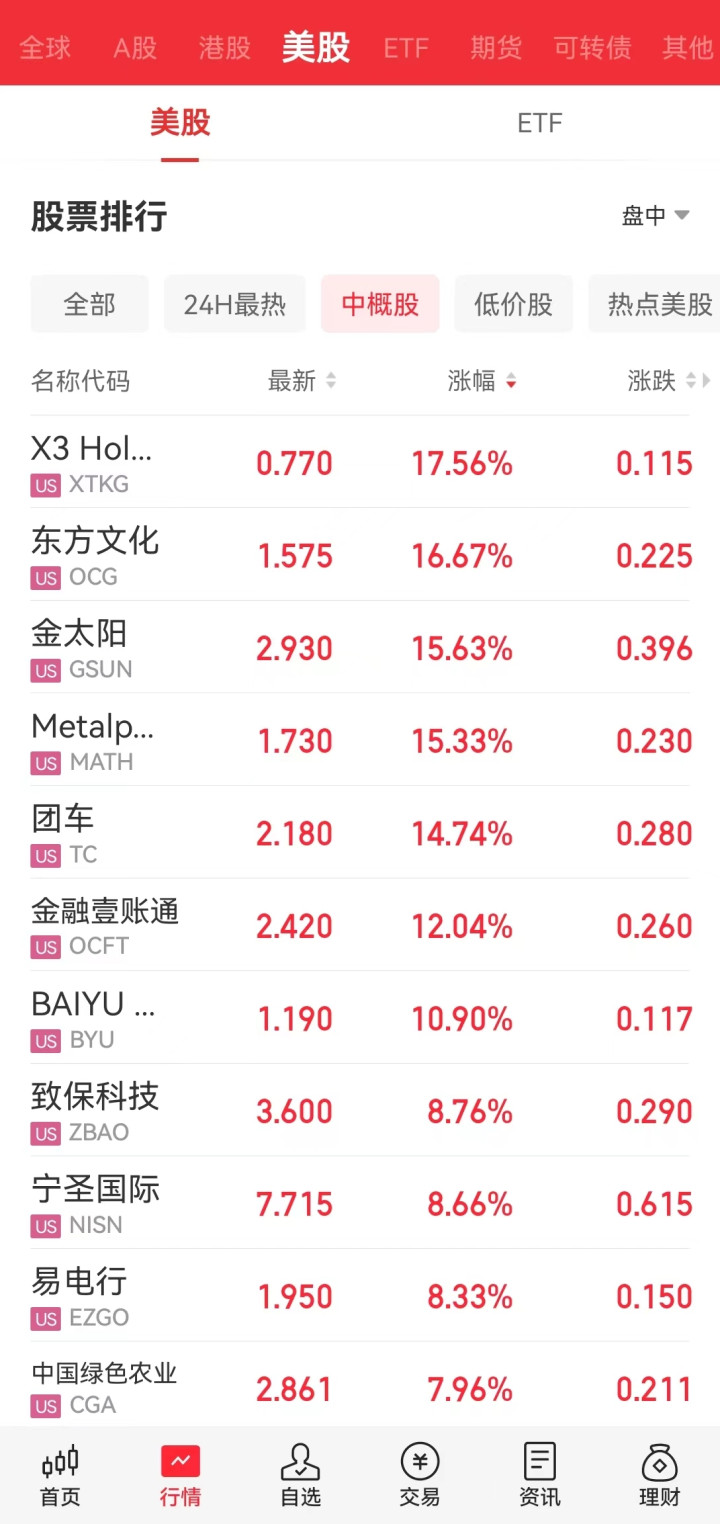Switch to the 港股 top tab
This screenshot has width=720, height=1524.
coord(224,47)
